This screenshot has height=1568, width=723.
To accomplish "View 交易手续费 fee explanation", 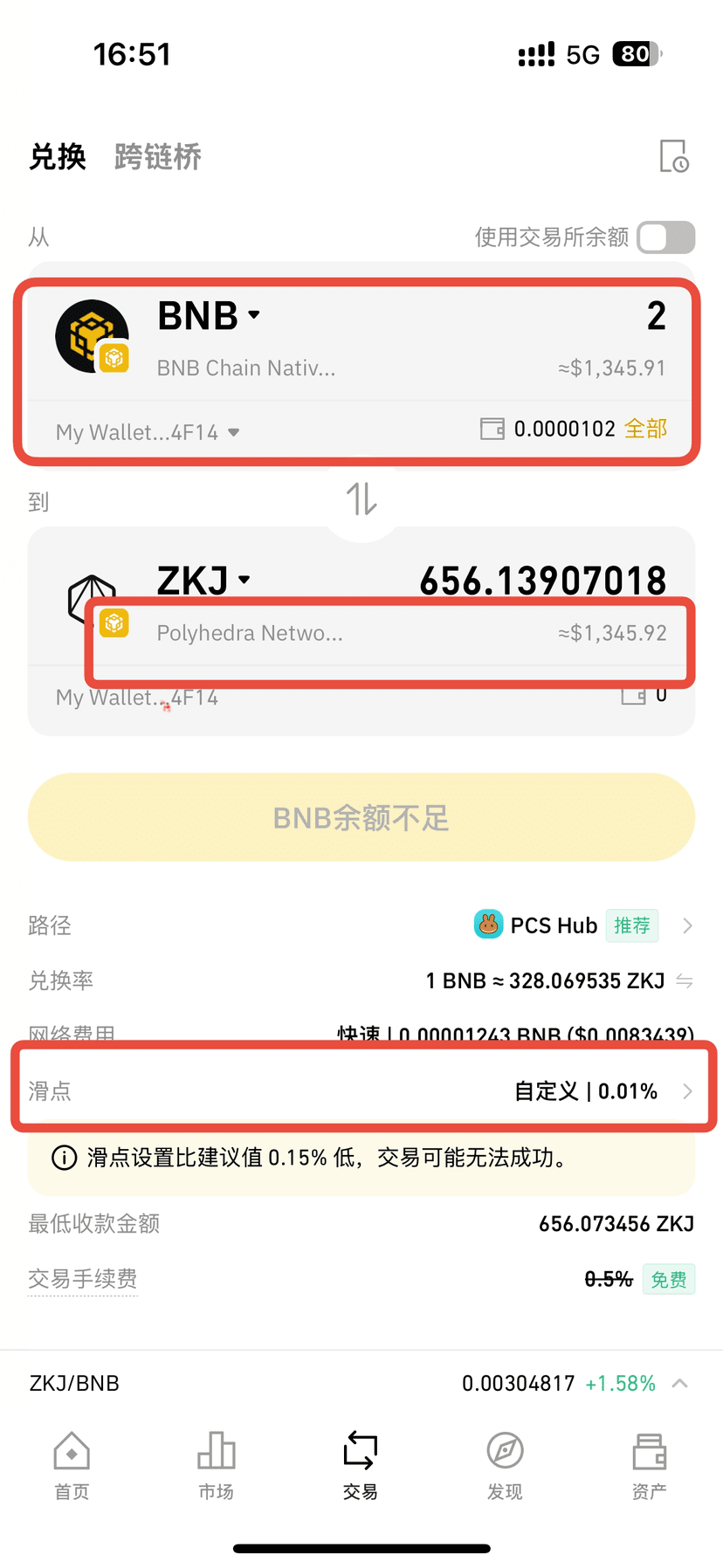I will point(83,1279).
